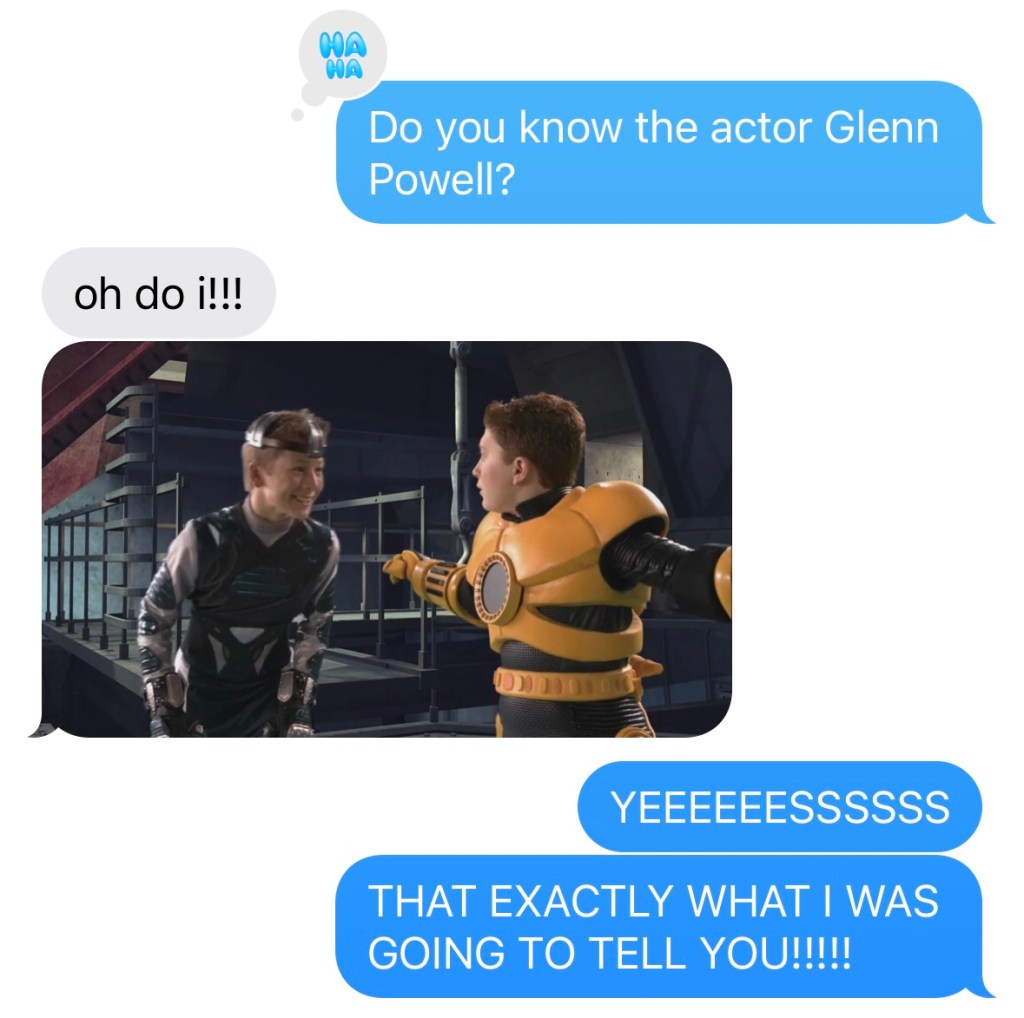The width and height of the screenshot is (1024, 1018).
Task: Open the photo sent under "oh do i!!!"
Action: (386, 539)
